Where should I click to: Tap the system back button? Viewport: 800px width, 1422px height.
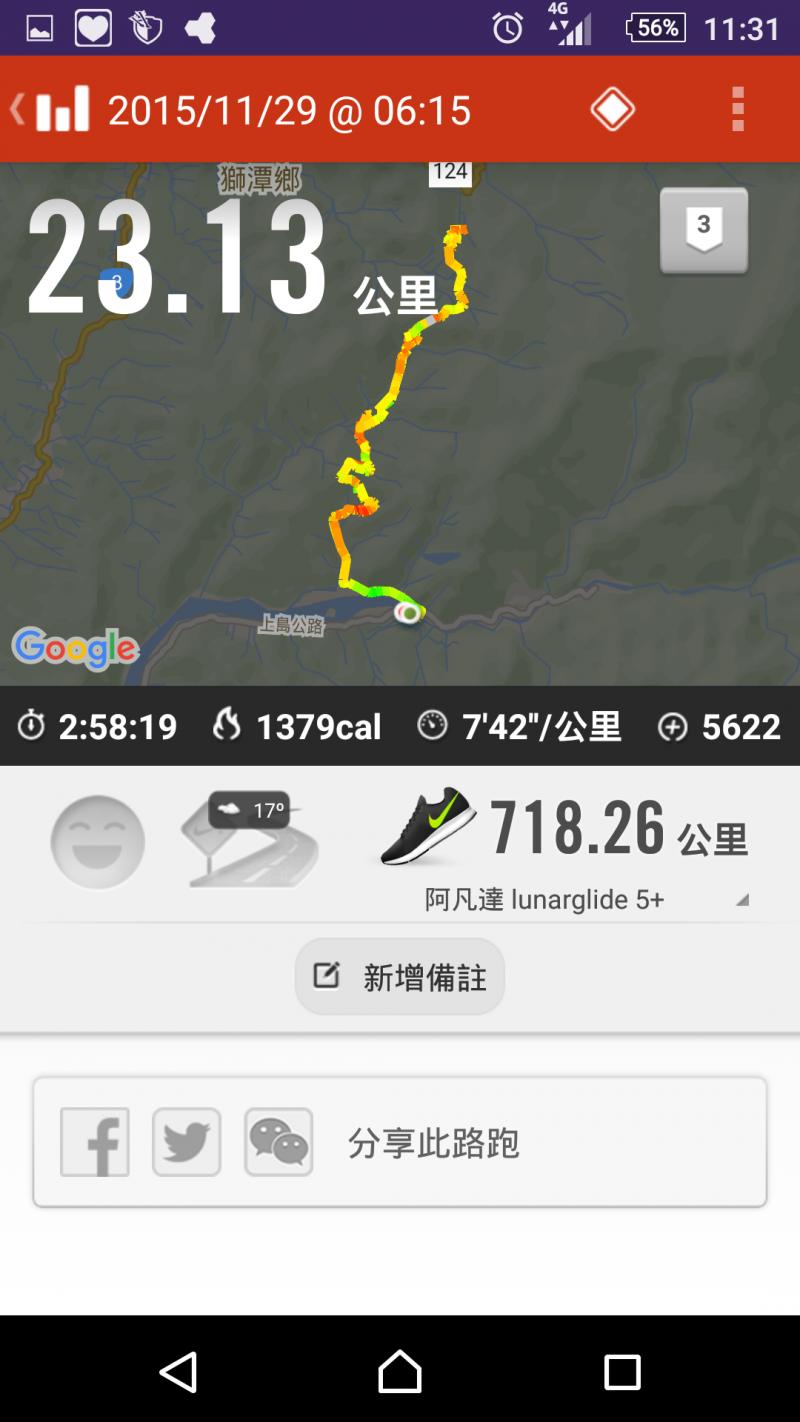pos(179,1372)
